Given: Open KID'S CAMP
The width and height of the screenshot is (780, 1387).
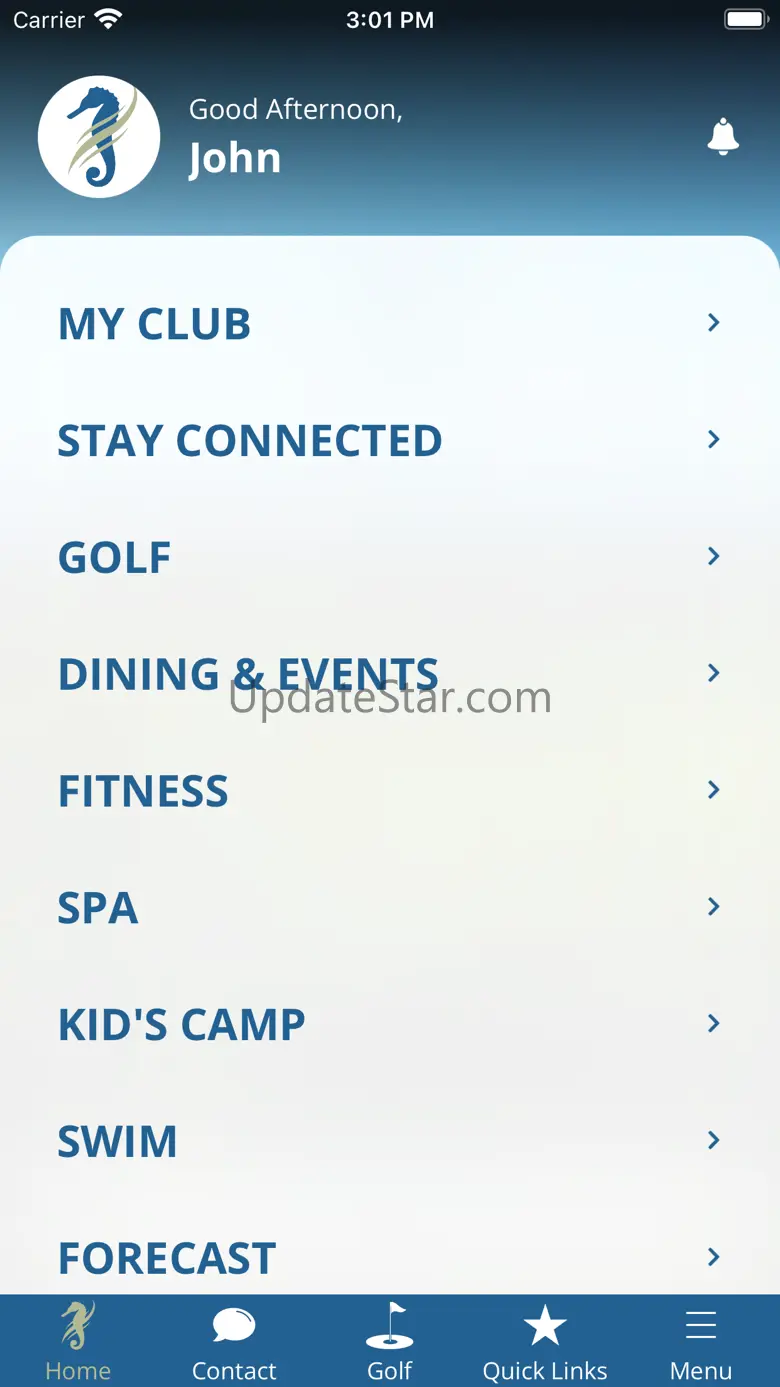Looking at the screenshot, I should [390, 1024].
